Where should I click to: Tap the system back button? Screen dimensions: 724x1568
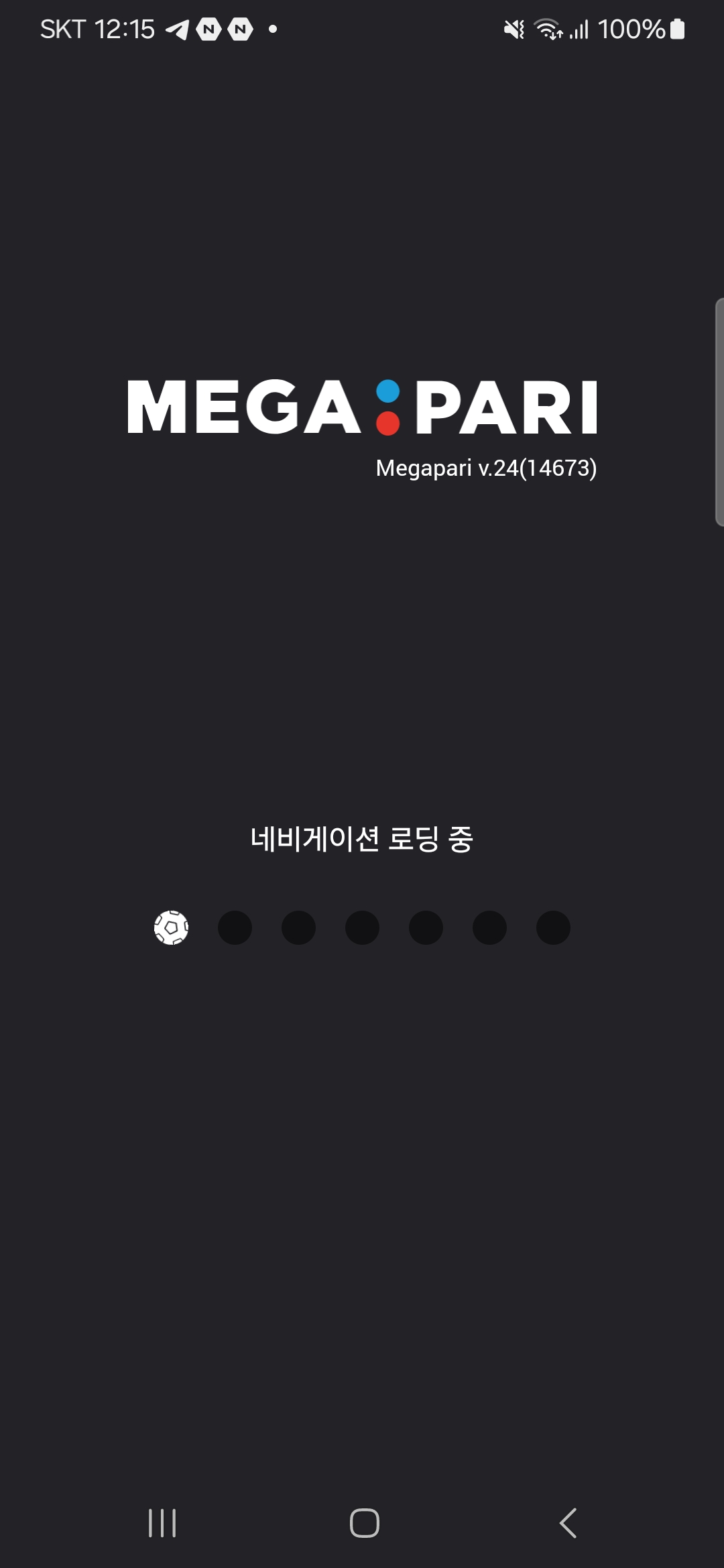click(568, 1523)
